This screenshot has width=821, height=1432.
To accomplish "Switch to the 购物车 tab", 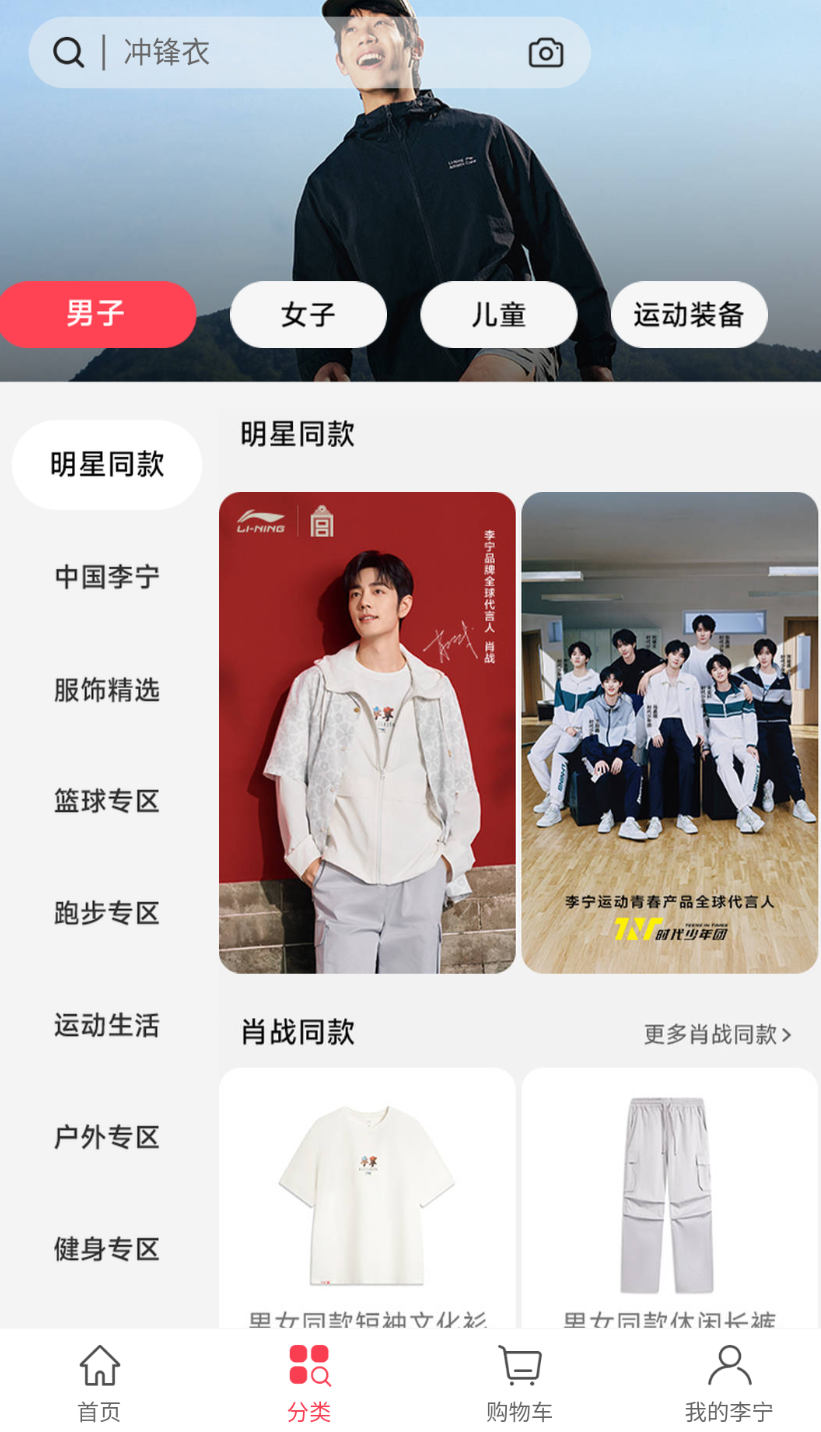I will click(x=519, y=1384).
